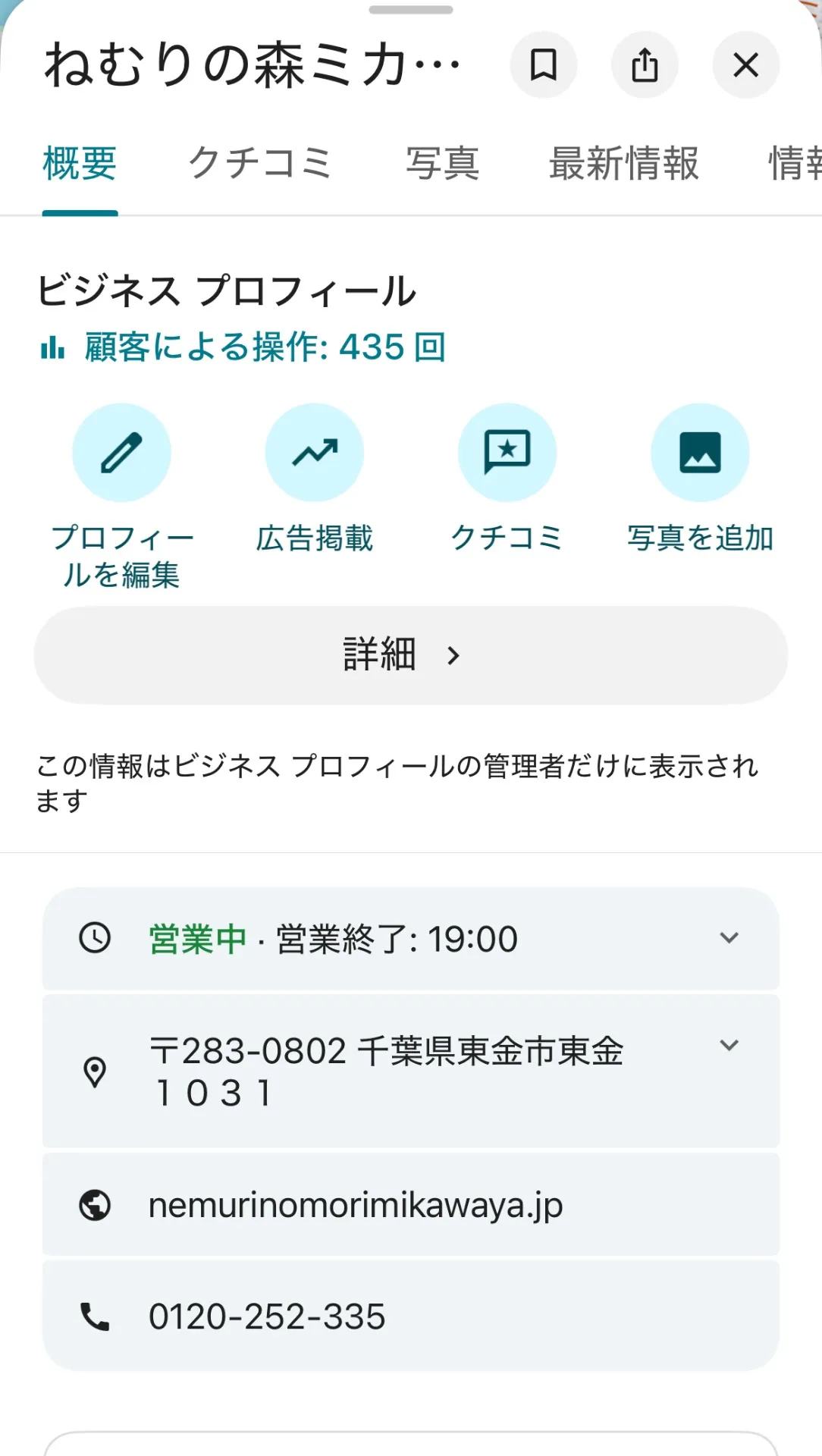Close the place details sheet
The image size is (822, 1456).
[745, 65]
